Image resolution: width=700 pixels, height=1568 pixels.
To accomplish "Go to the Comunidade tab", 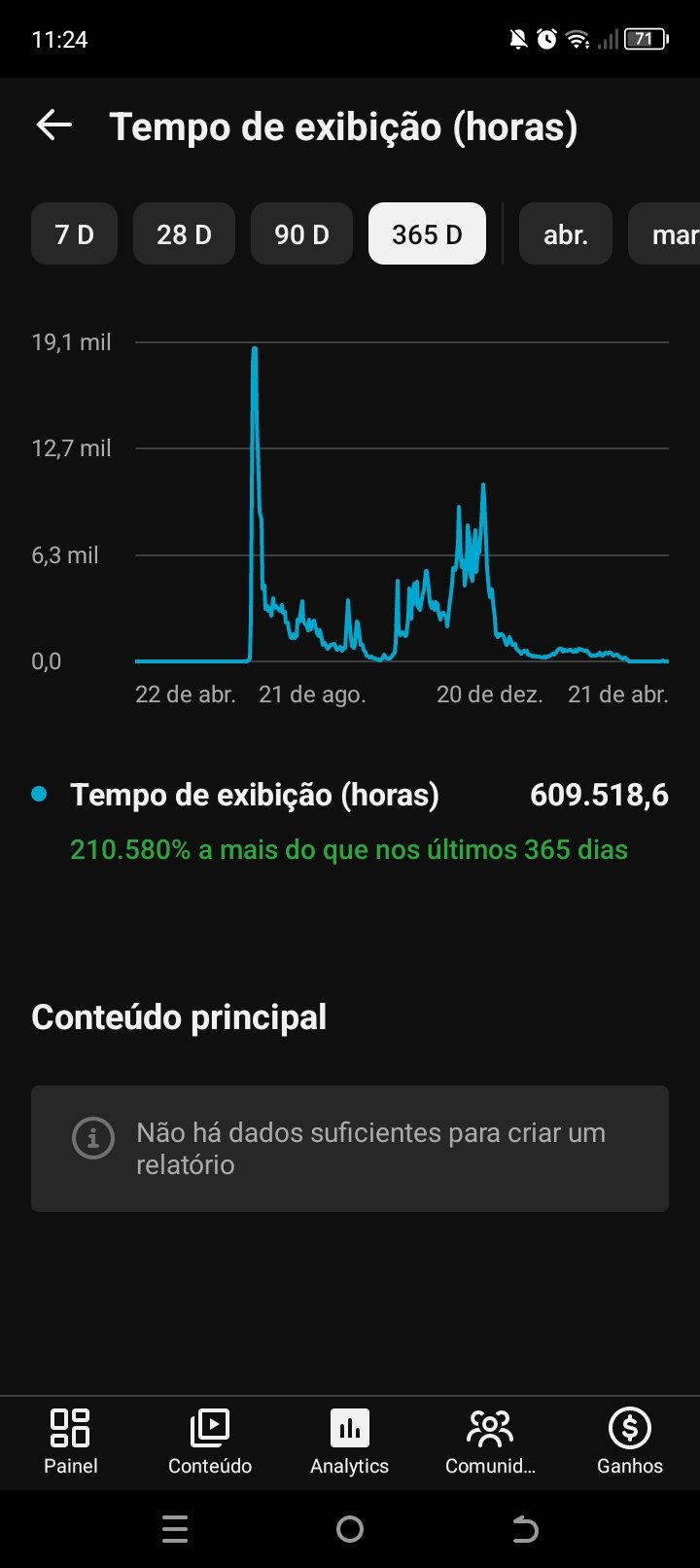I will pyautogui.click(x=490, y=1442).
